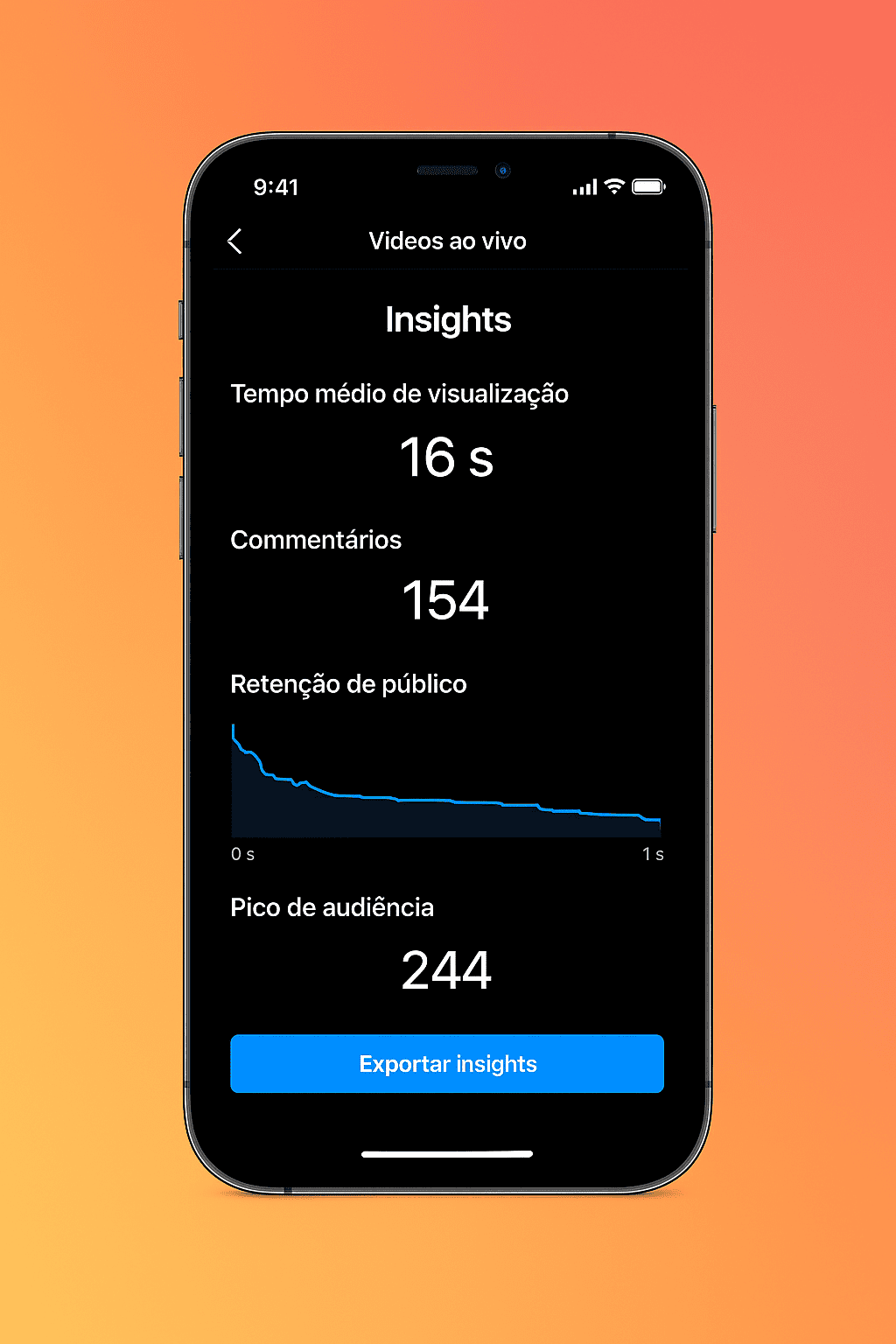Tap the clock showing 9:41
The width and height of the screenshot is (896, 1344).
tap(276, 186)
